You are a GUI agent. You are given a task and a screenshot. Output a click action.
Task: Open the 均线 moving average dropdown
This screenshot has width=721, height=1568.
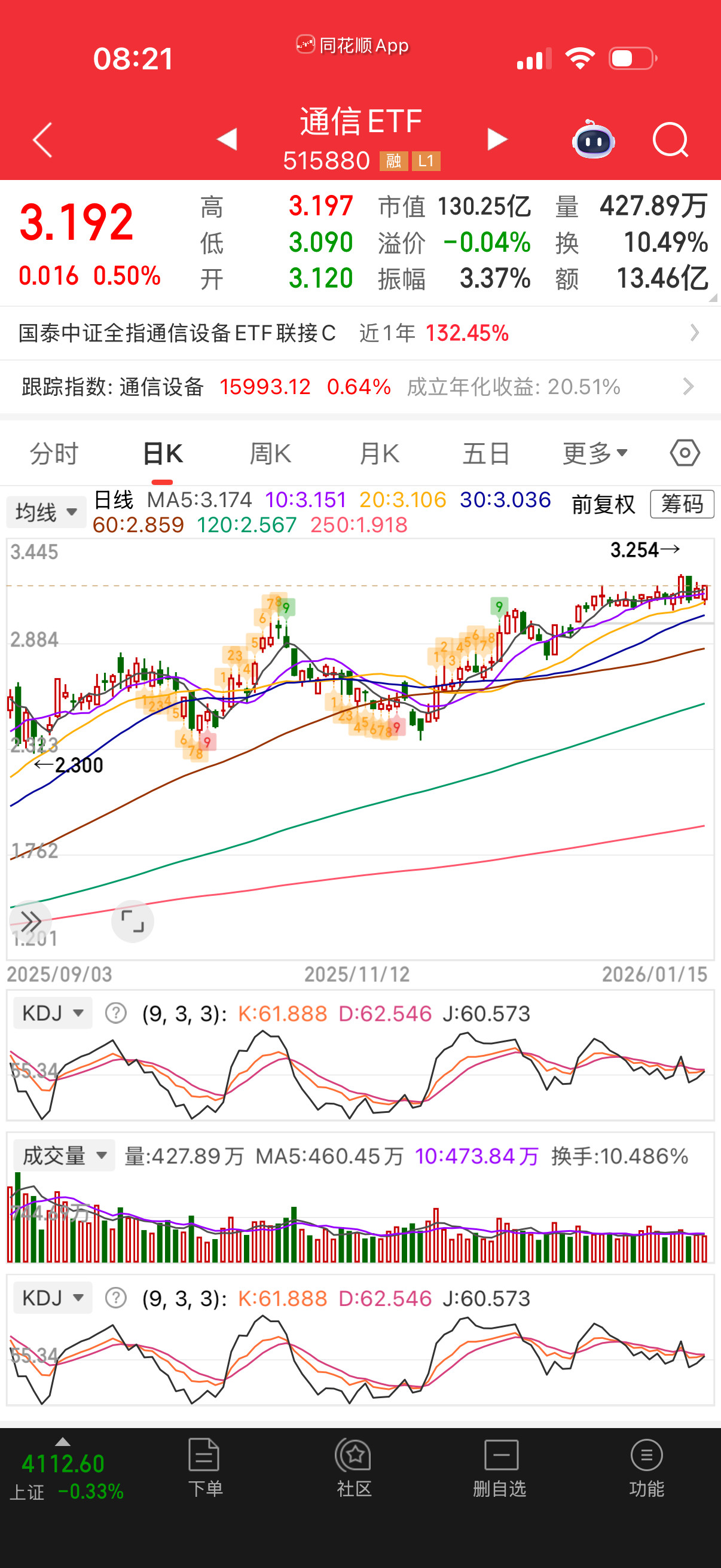45,511
